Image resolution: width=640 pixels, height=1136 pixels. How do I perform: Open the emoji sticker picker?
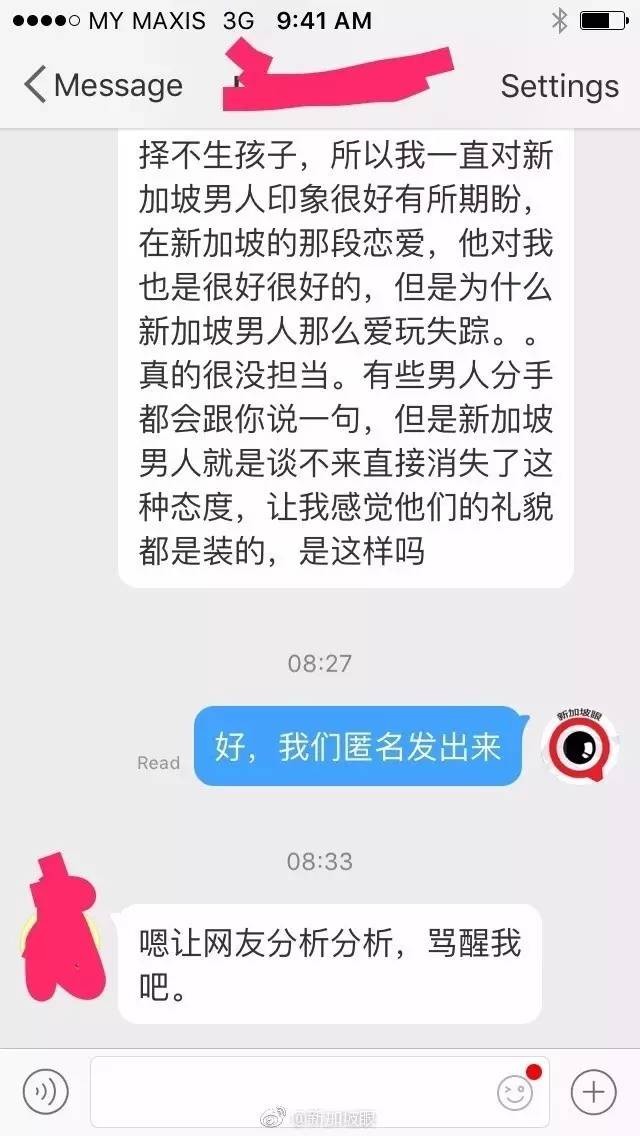point(516,1090)
